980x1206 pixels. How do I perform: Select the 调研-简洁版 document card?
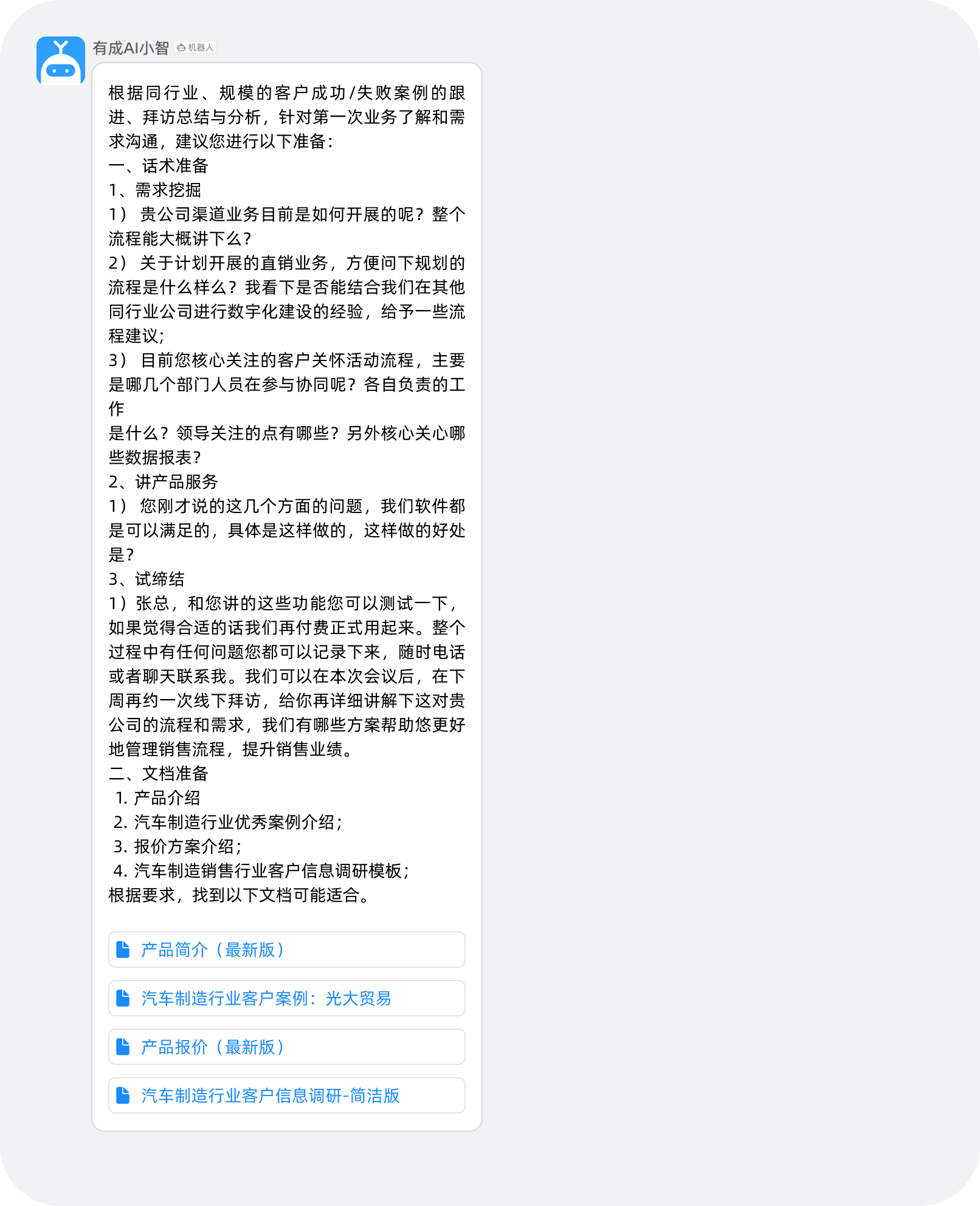[x=286, y=1095]
